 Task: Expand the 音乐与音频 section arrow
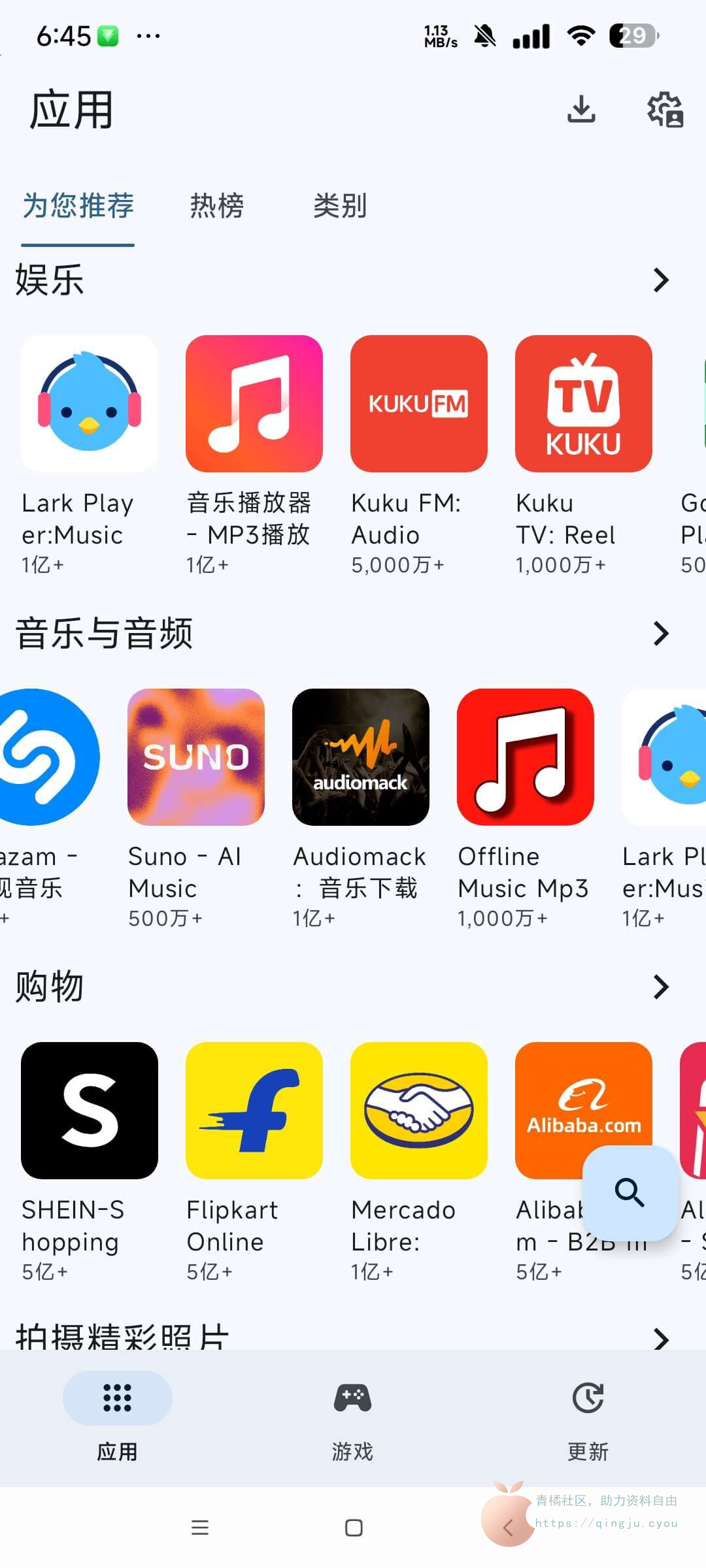[x=661, y=633]
